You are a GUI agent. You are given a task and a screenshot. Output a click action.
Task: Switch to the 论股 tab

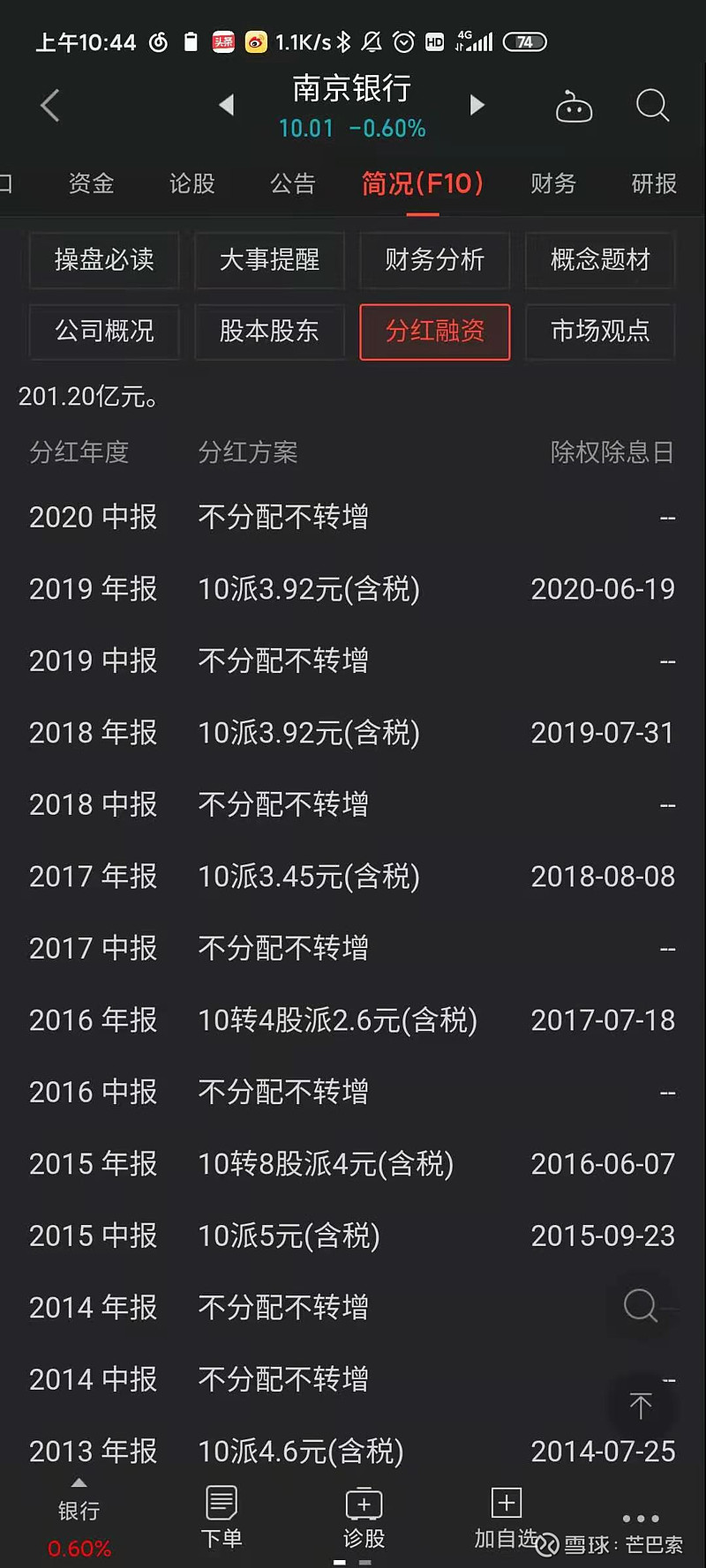point(192,183)
